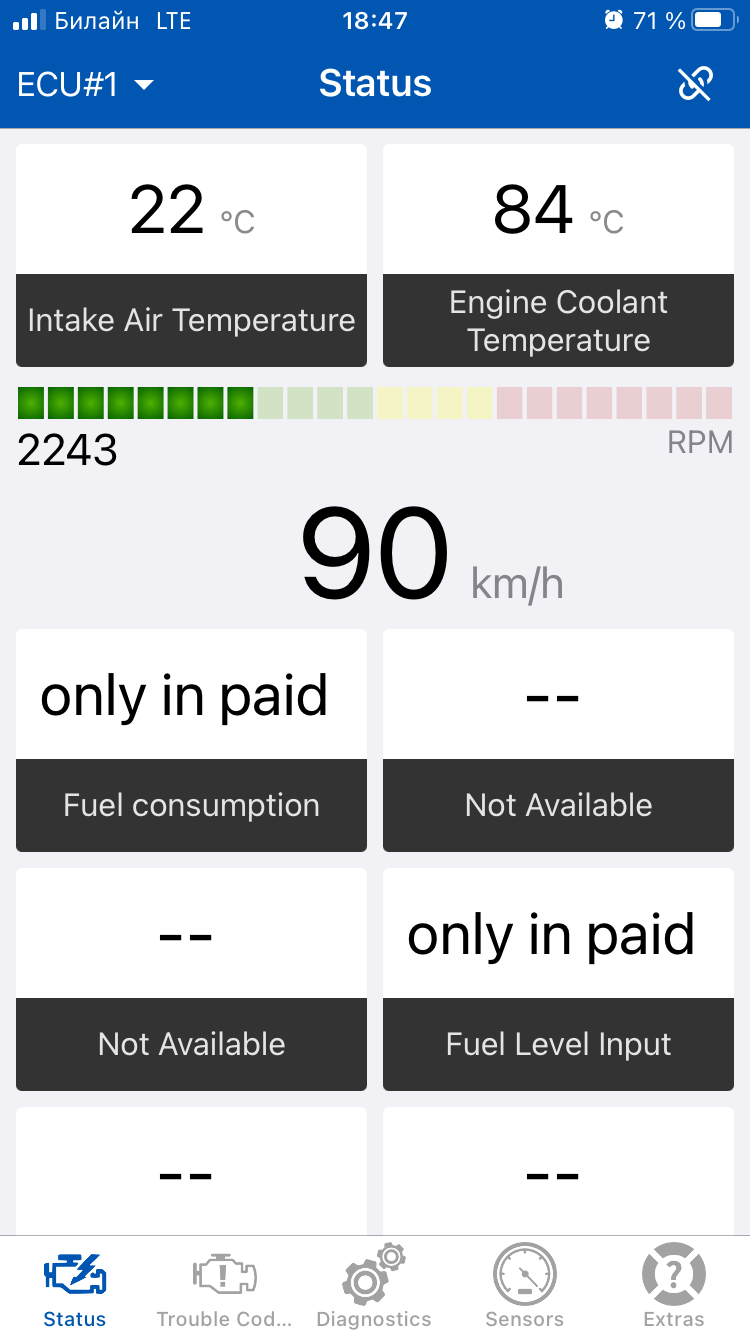Open the Diagnostics tab

[x=374, y=1288]
